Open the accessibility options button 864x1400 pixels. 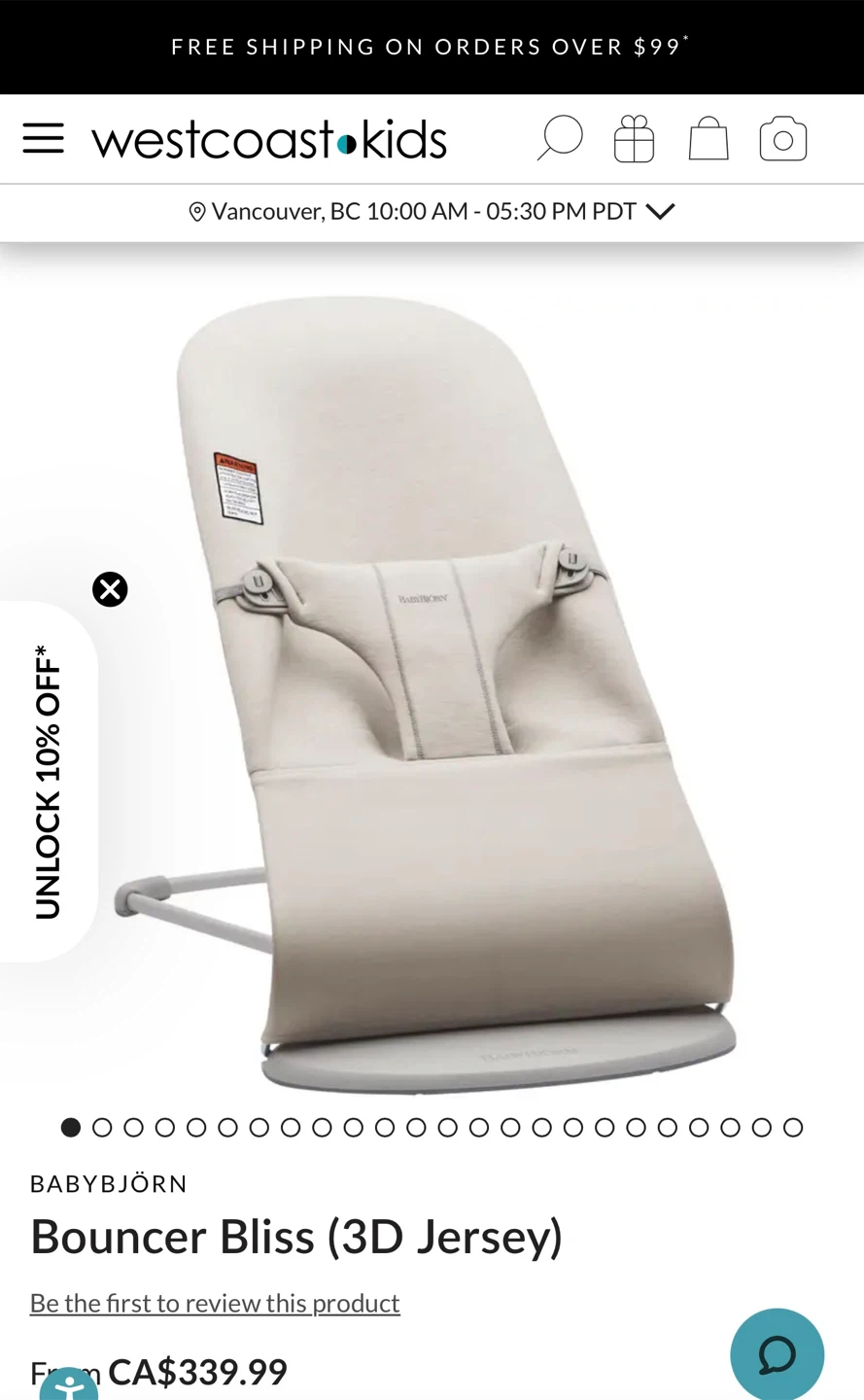(69, 1384)
